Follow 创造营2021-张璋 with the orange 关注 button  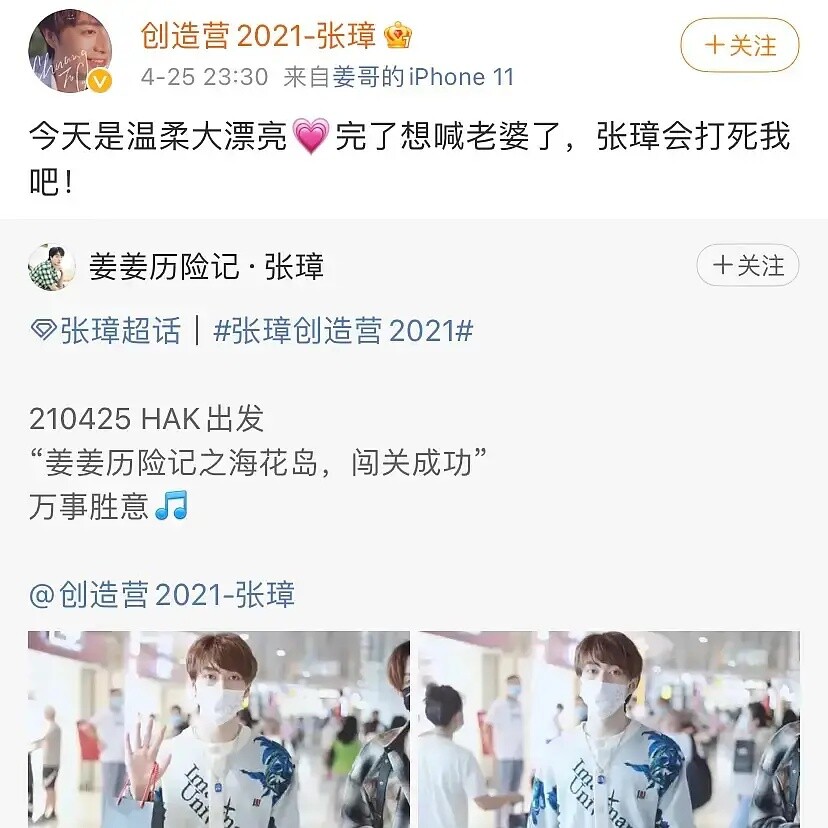pyautogui.click(x=739, y=45)
